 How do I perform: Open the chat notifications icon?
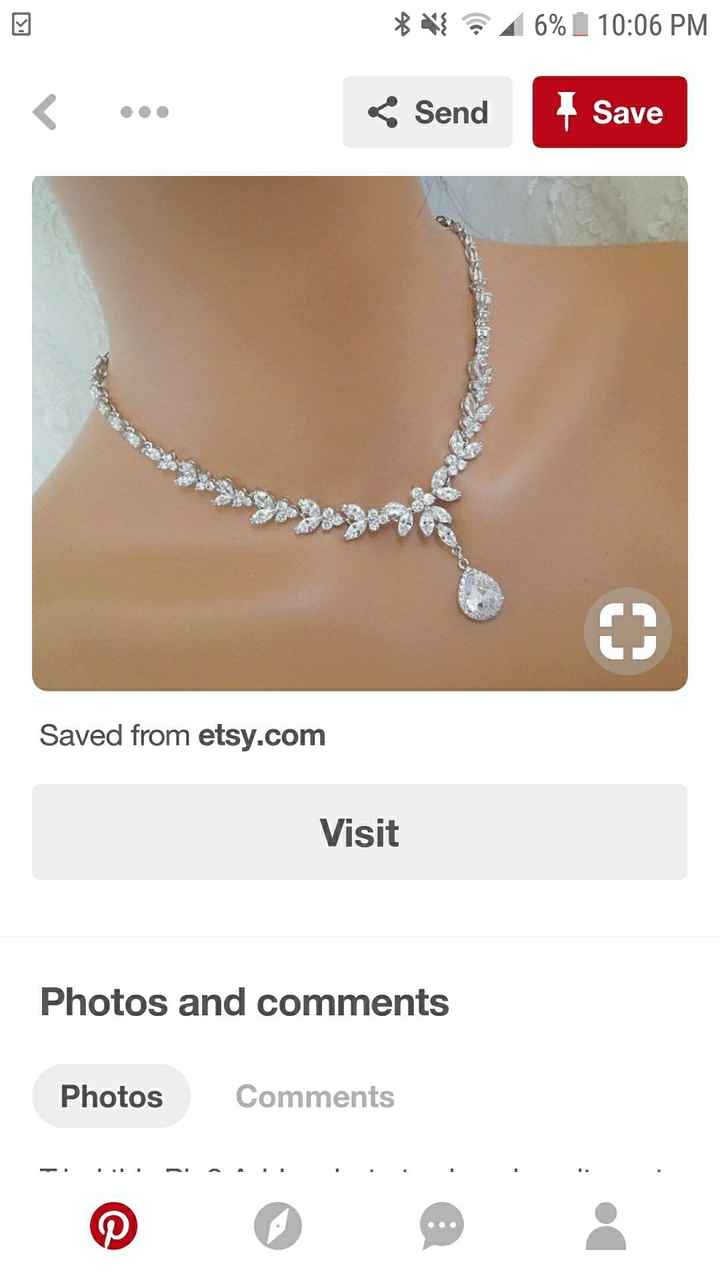[441, 1224]
